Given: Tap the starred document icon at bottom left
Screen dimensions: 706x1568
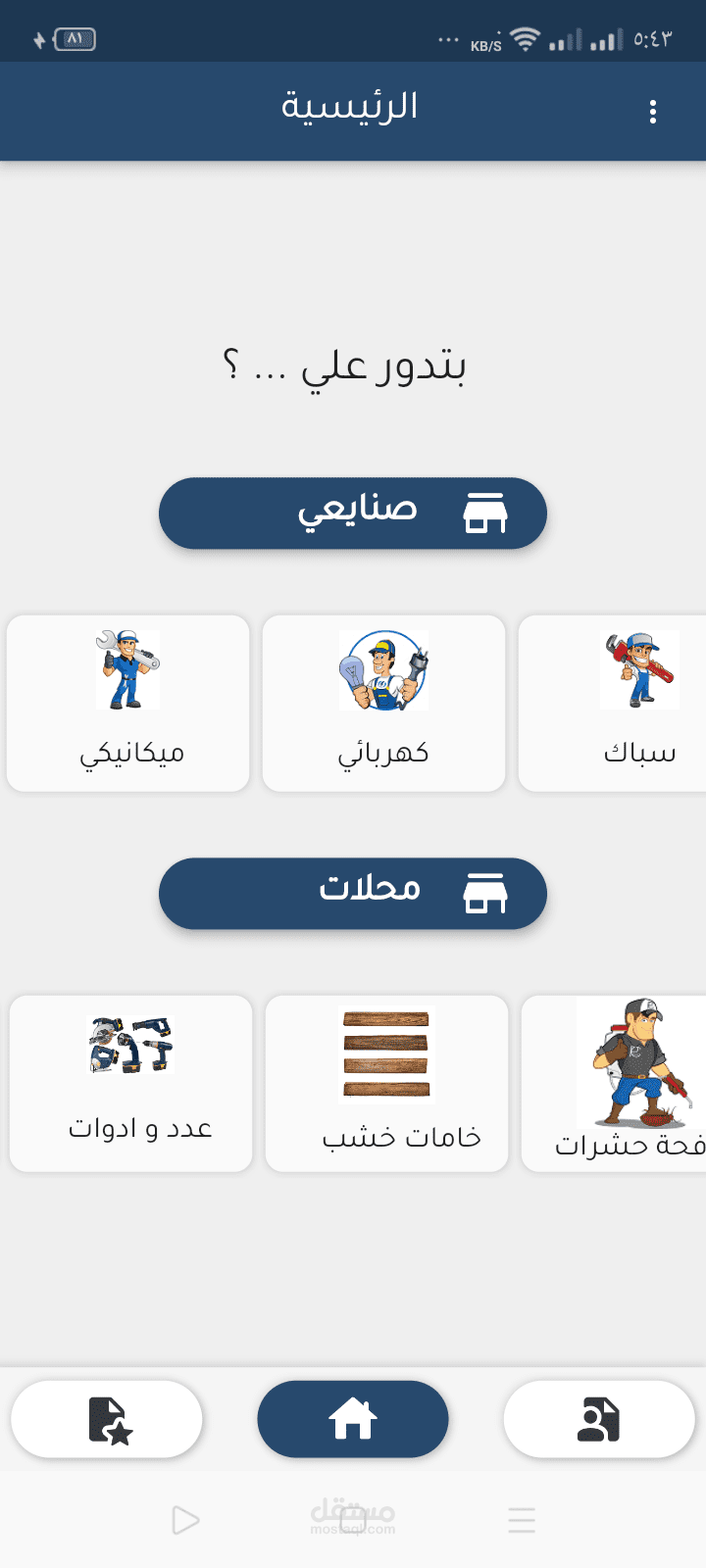Looking at the screenshot, I should (107, 1418).
